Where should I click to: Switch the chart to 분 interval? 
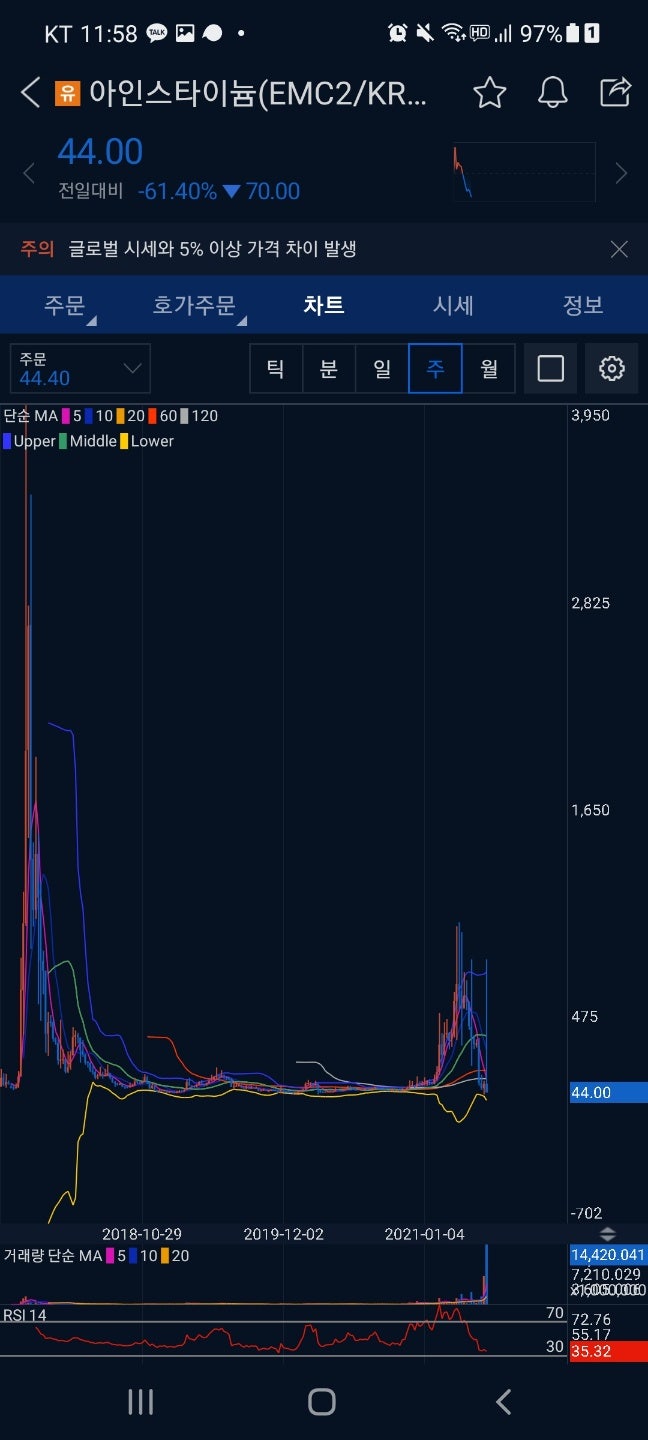[x=328, y=369]
